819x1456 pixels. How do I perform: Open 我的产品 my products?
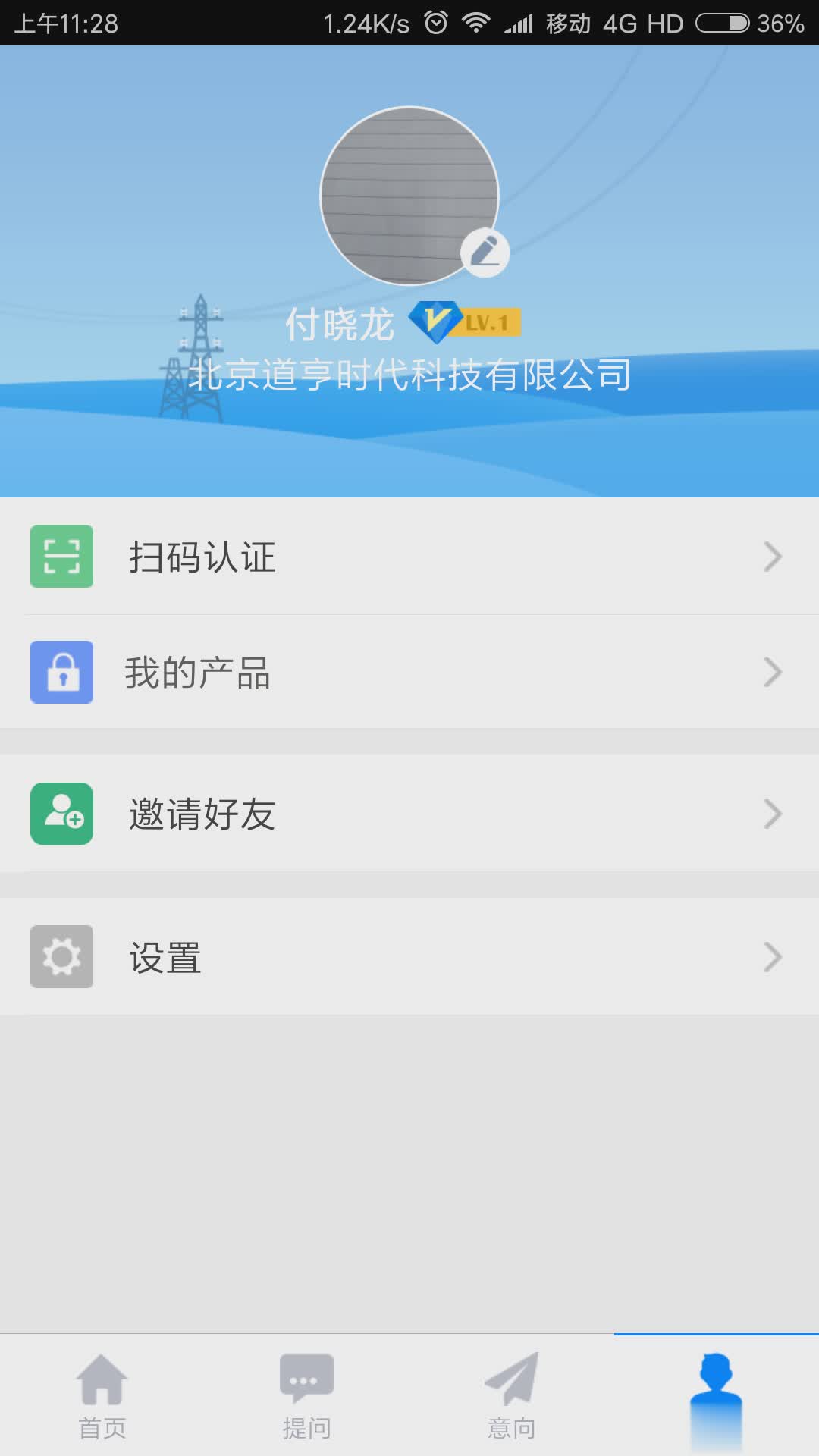point(409,672)
